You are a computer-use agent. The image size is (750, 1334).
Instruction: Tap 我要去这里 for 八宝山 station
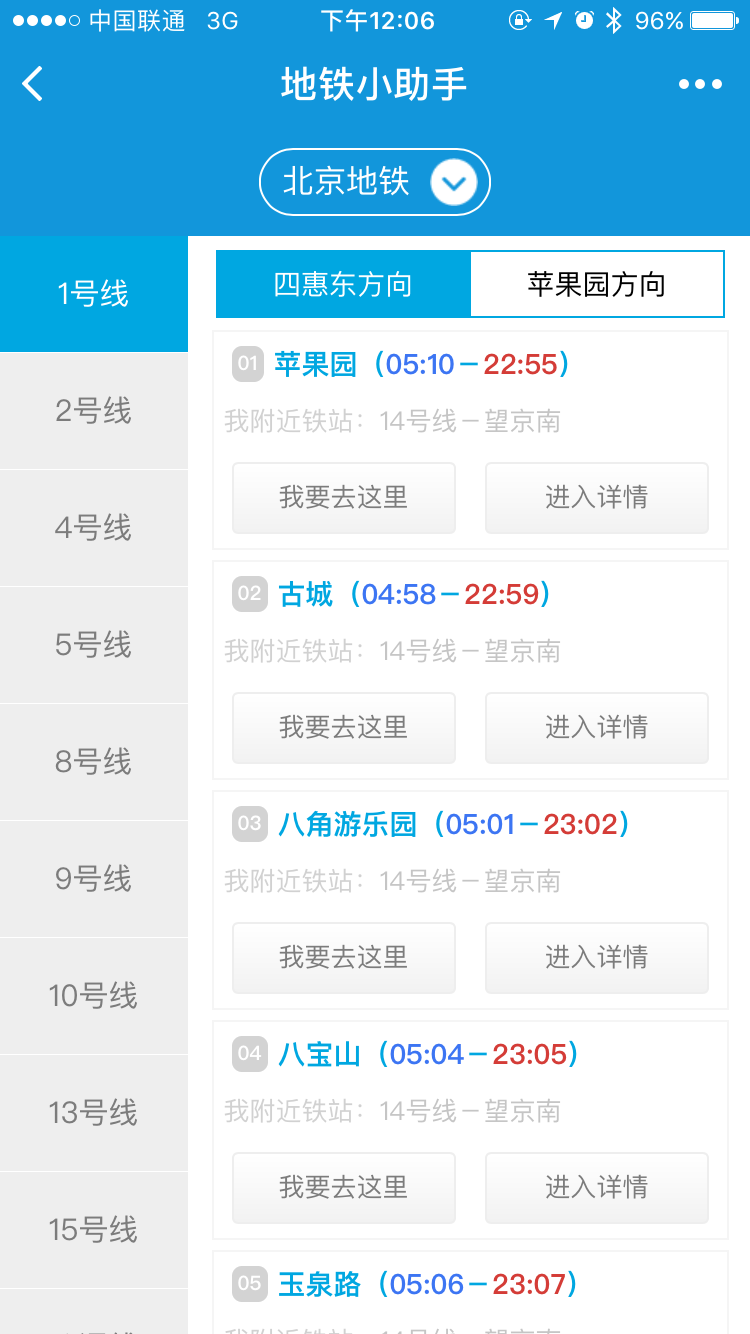click(344, 1187)
